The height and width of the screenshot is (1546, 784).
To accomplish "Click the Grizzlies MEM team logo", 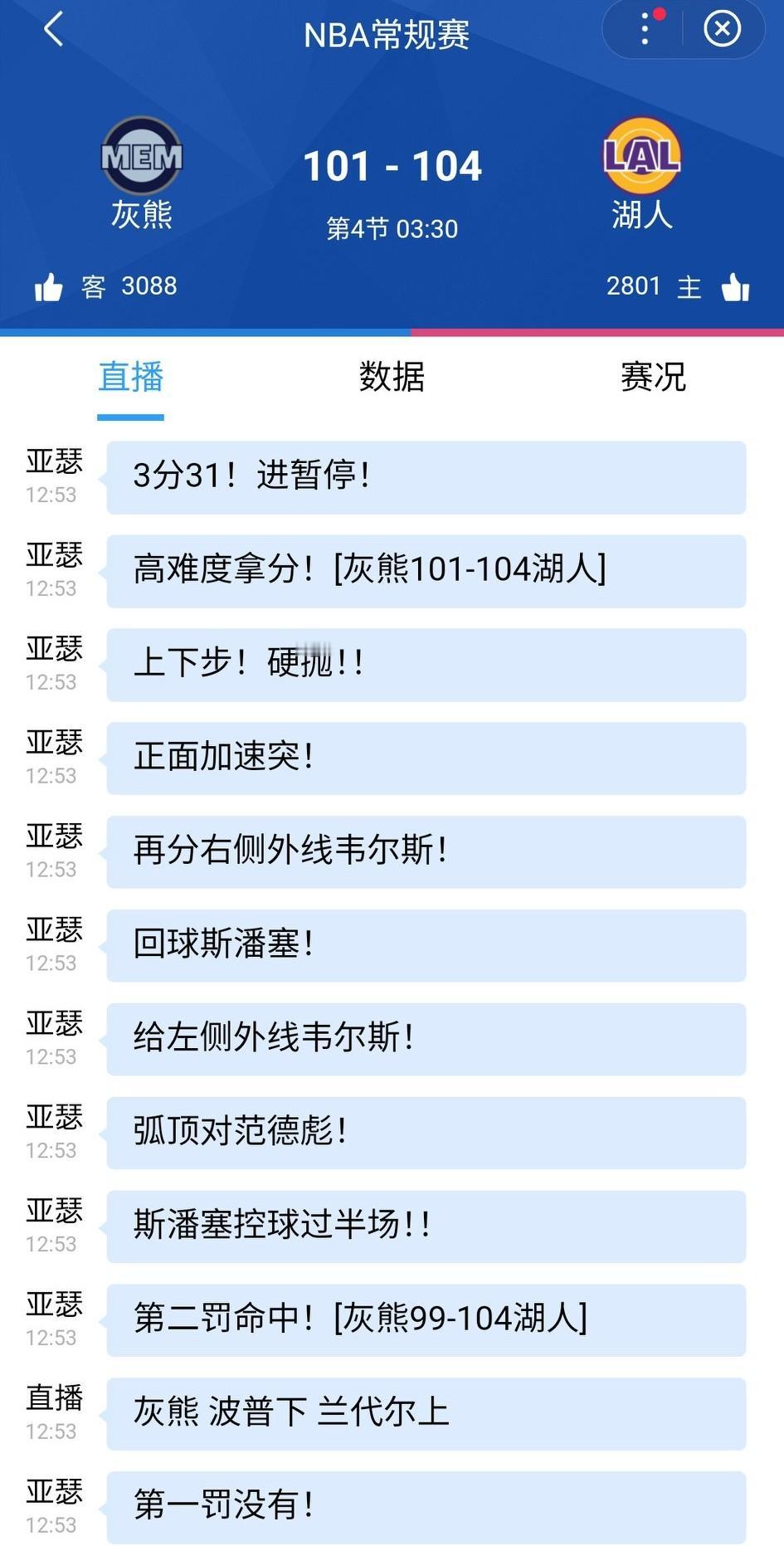I will click(x=141, y=155).
